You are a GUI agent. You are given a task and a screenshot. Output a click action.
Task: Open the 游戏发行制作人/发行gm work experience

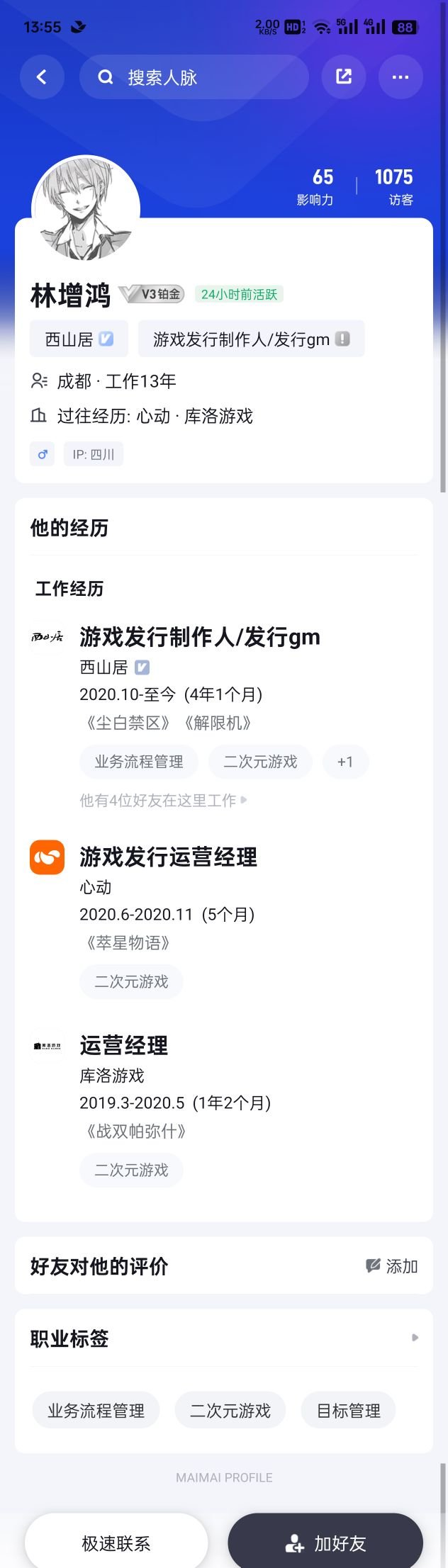tap(199, 637)
